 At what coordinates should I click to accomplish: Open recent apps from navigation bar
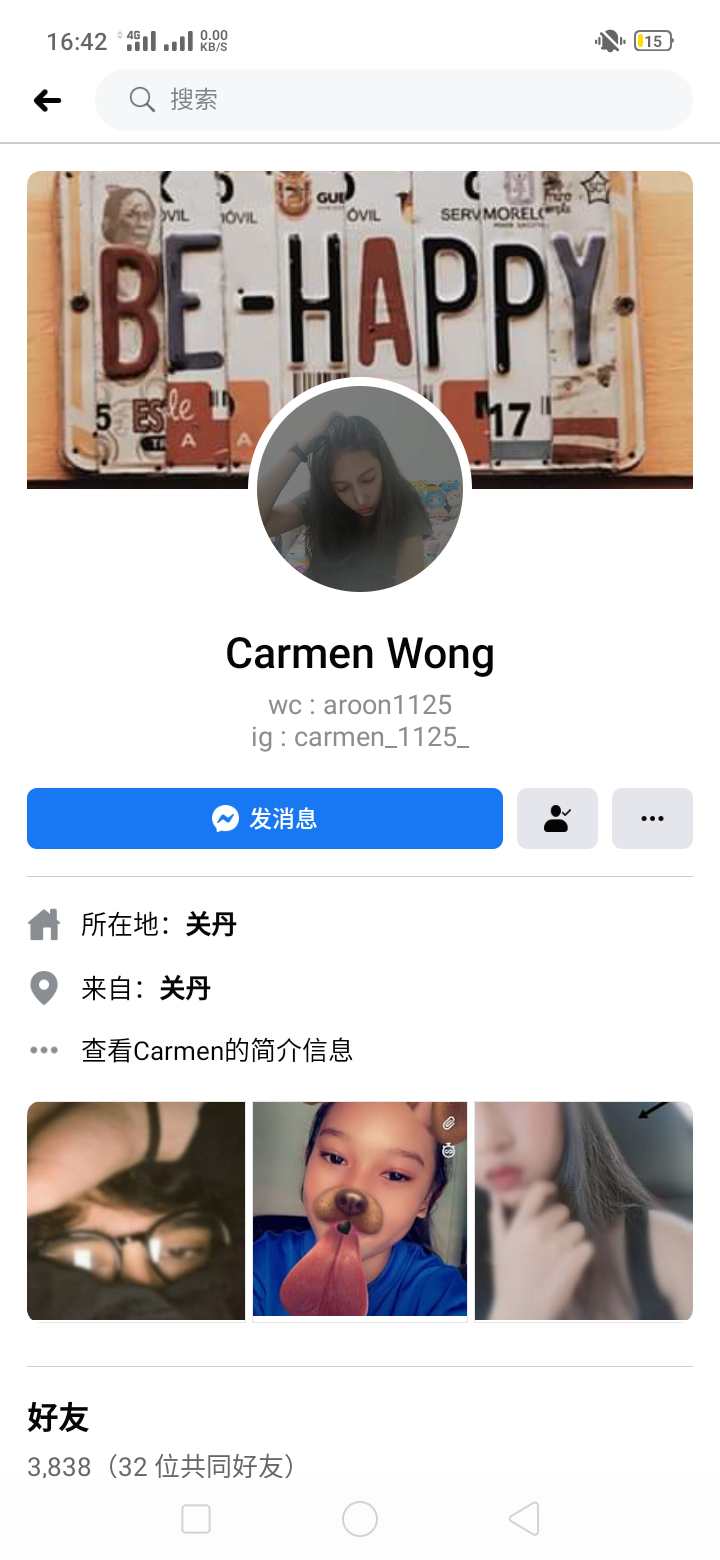coord(196,1519)
